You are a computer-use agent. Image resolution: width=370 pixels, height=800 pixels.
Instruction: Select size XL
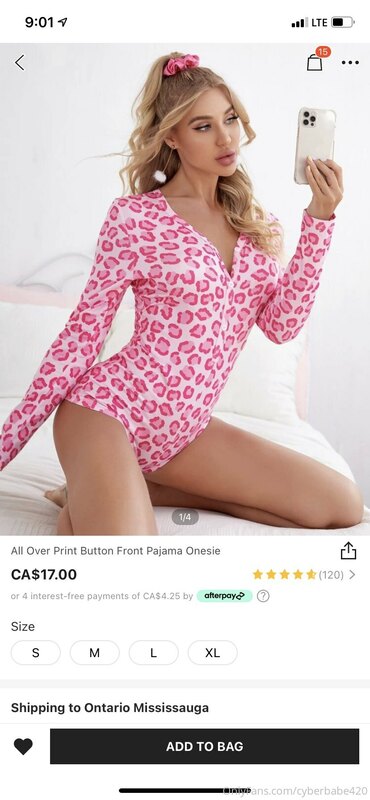212,653
